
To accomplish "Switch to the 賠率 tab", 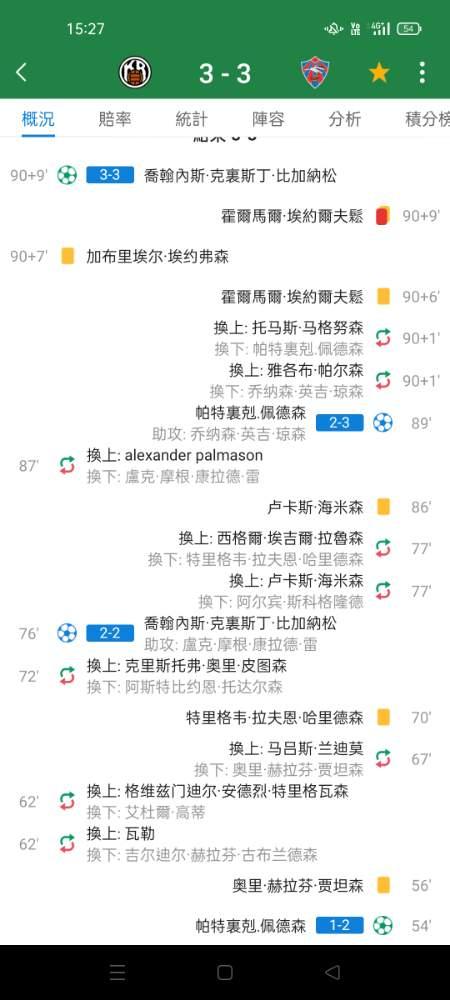I will (x=115, y=119).
